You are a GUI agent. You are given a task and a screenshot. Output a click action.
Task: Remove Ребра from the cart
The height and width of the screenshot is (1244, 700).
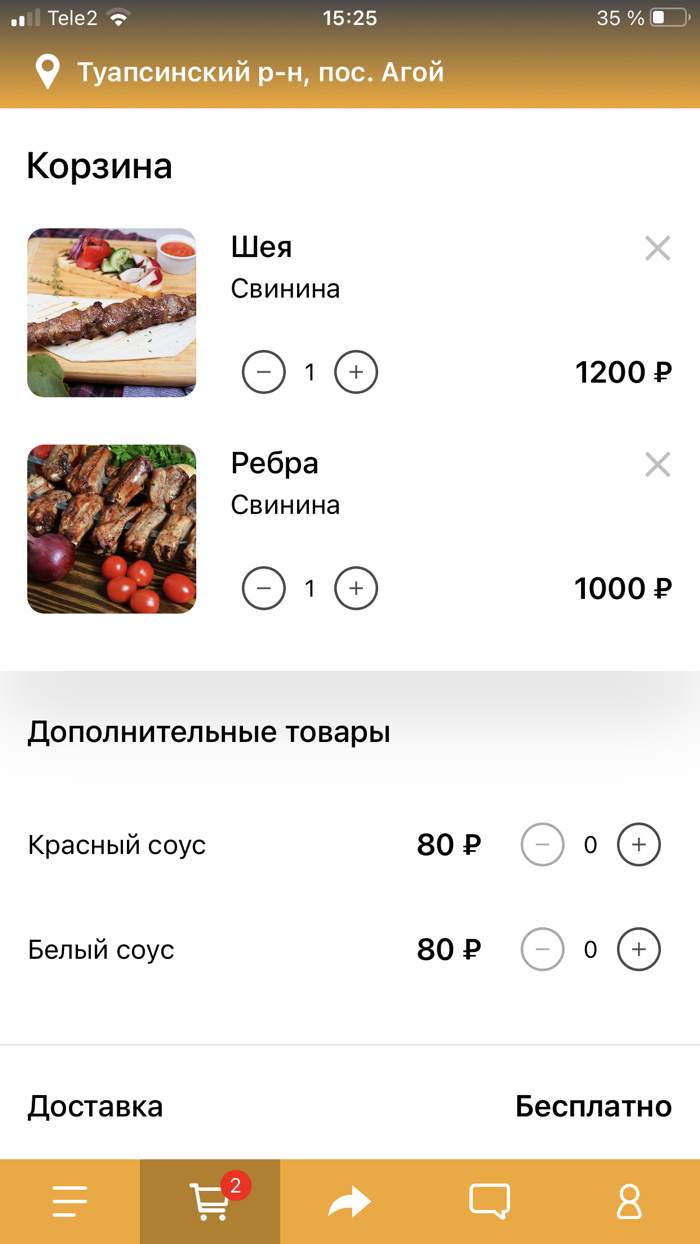click(x=657, y=464)
